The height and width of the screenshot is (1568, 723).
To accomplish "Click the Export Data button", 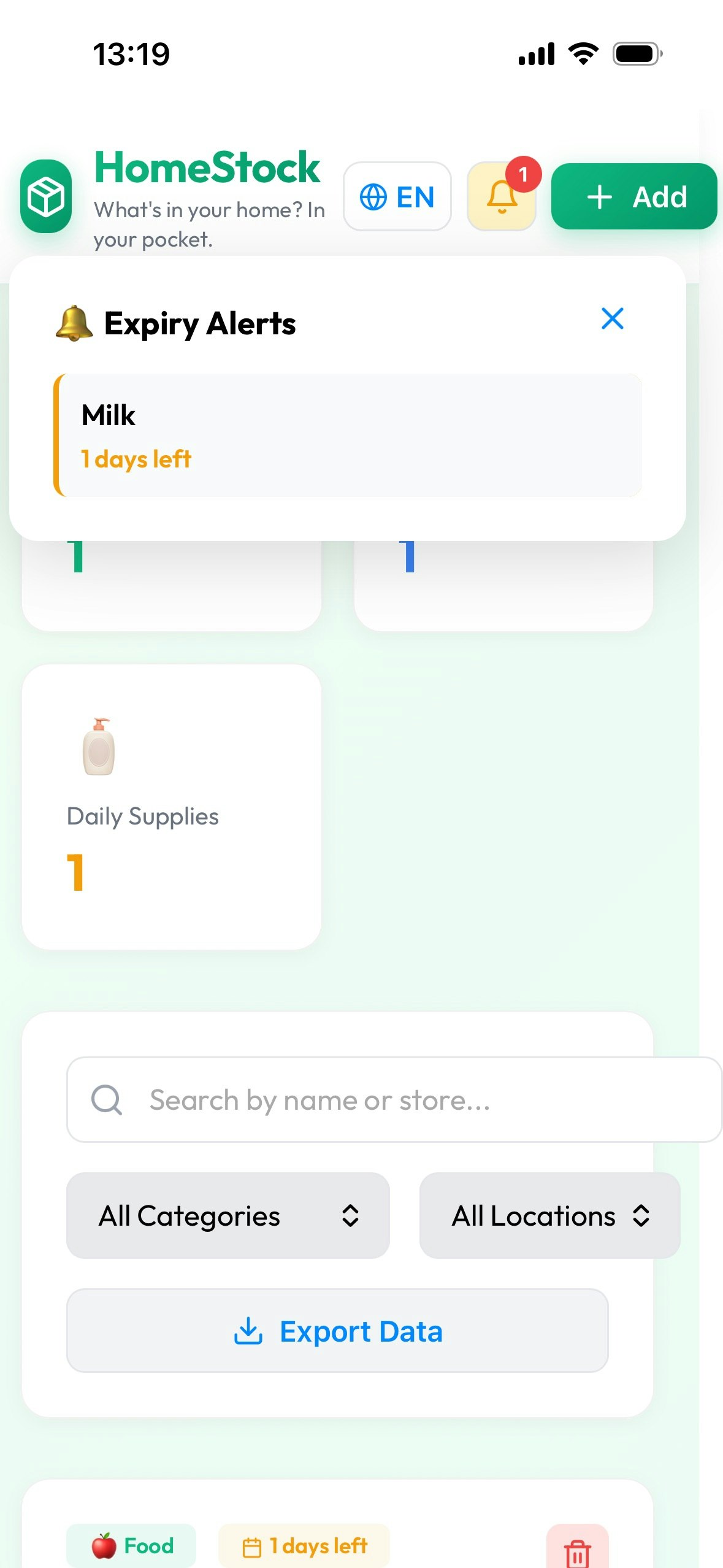I will (x=337, y=1331).
